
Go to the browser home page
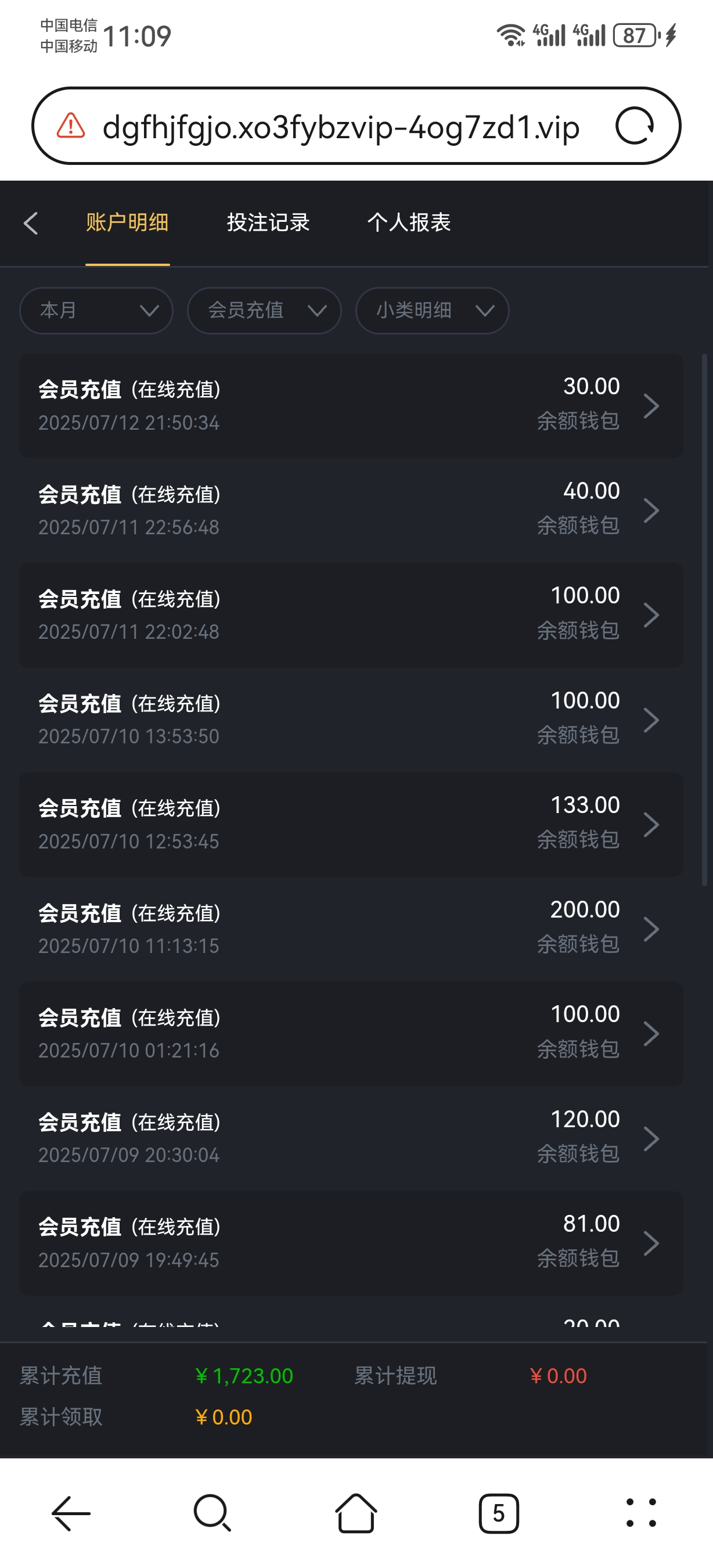click(356, 1513)
